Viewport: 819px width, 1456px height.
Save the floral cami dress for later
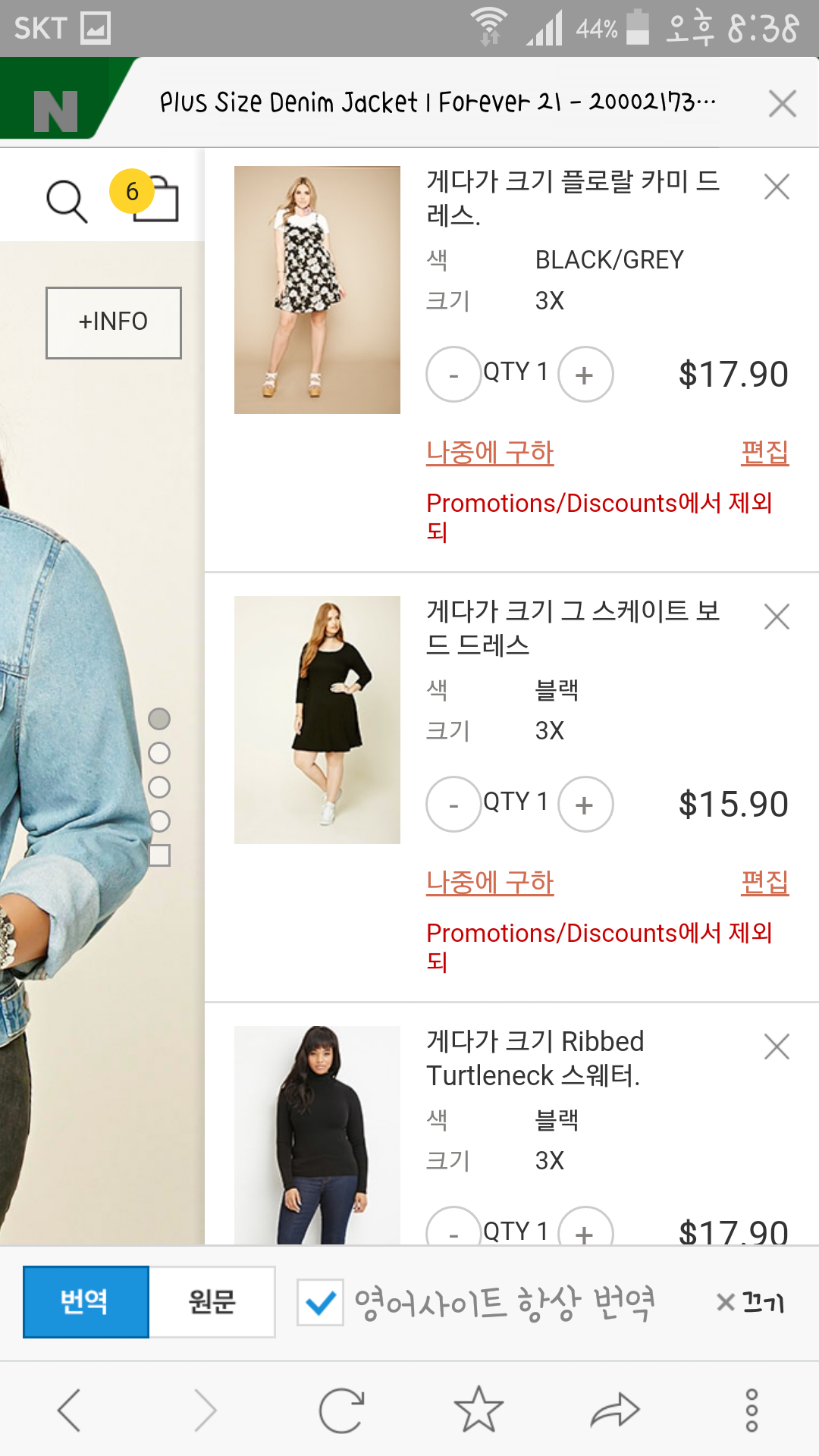click(490, 453)
